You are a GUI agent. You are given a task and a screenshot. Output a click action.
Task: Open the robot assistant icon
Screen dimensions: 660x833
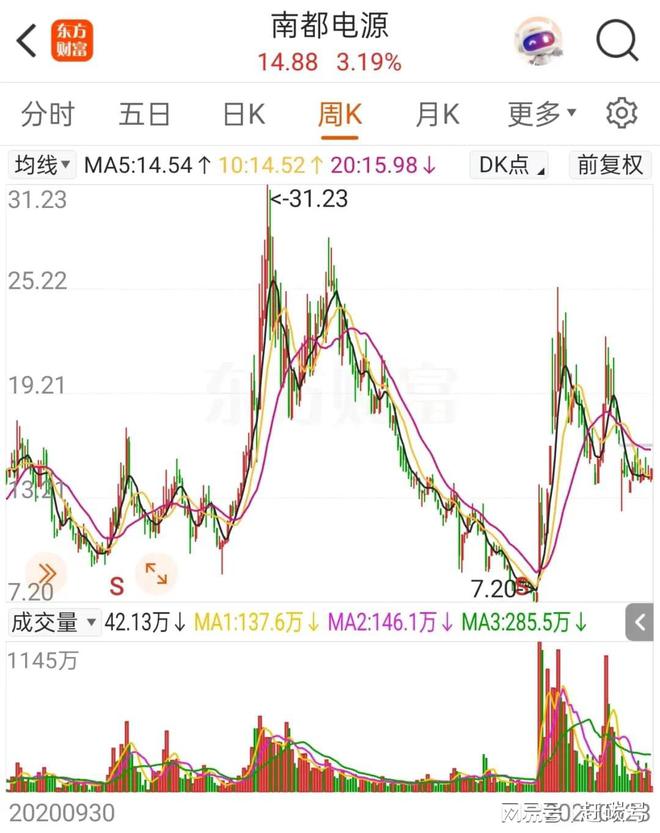(539, 41)
